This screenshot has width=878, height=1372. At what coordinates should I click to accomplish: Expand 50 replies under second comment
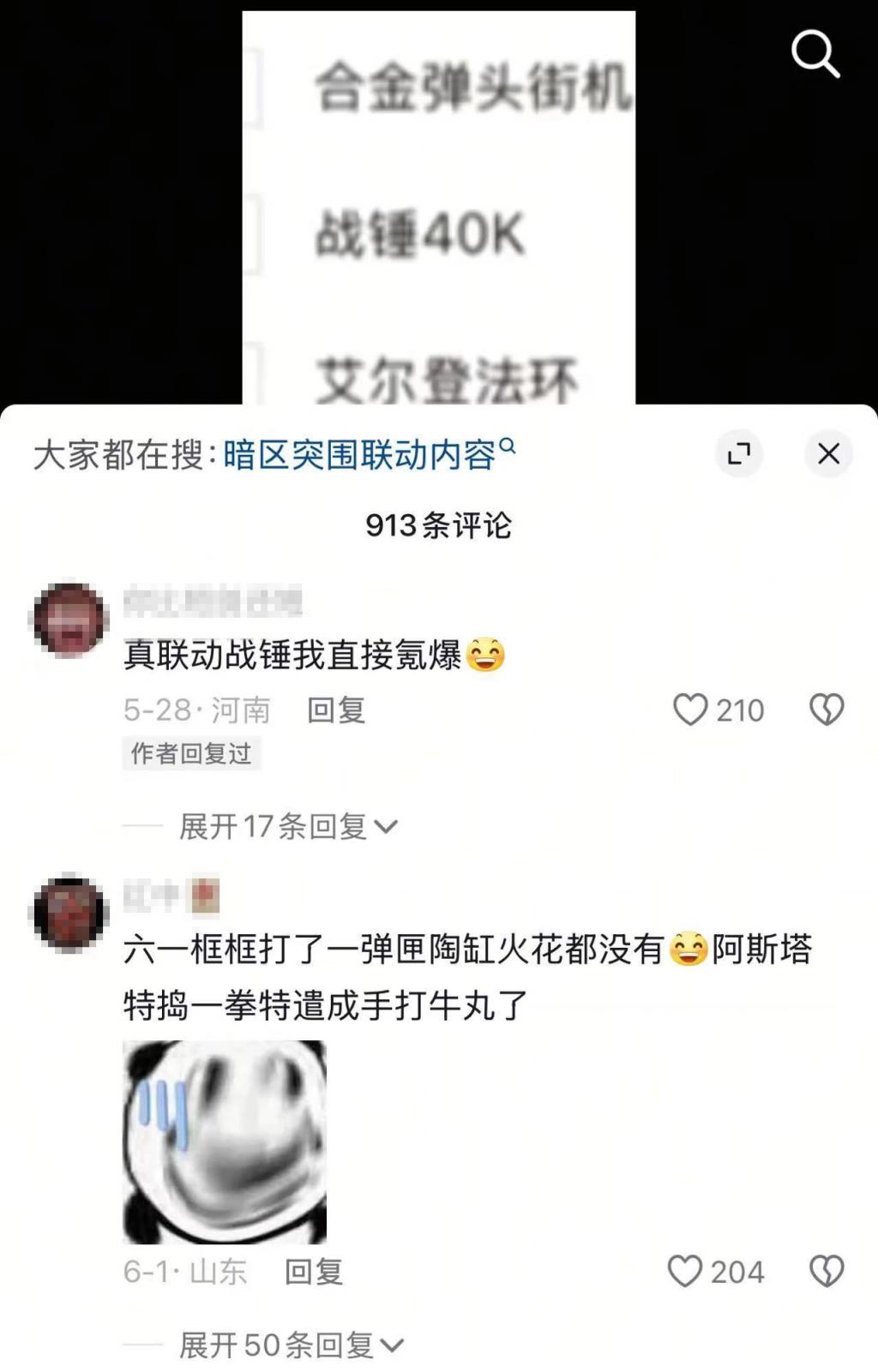(290, 1345)
